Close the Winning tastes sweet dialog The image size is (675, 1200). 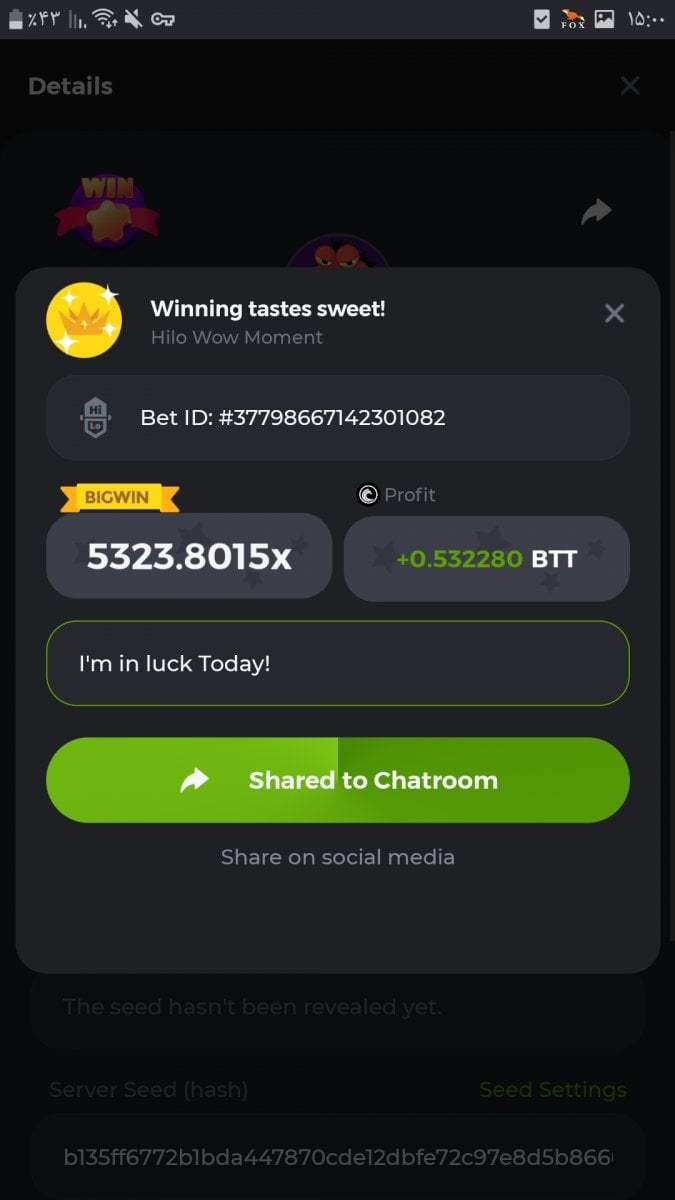coord(614,314)
